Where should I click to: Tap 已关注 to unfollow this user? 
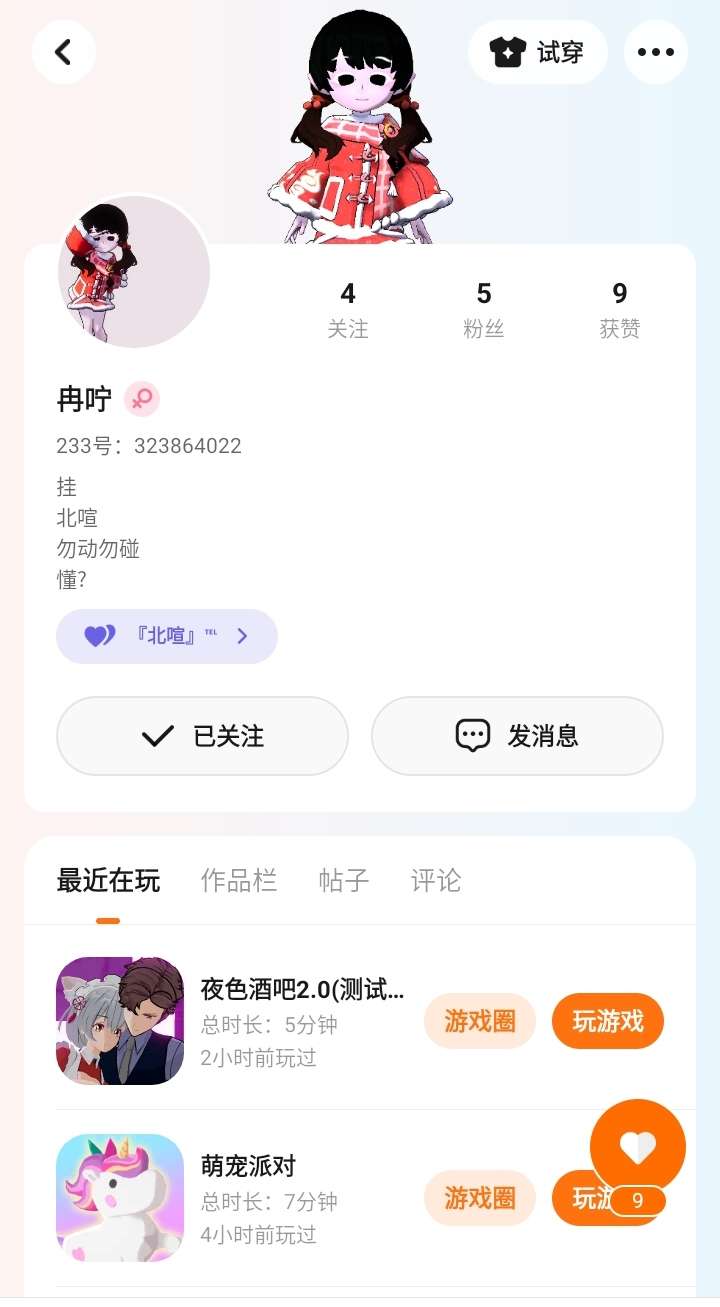[x=202, y=736]
